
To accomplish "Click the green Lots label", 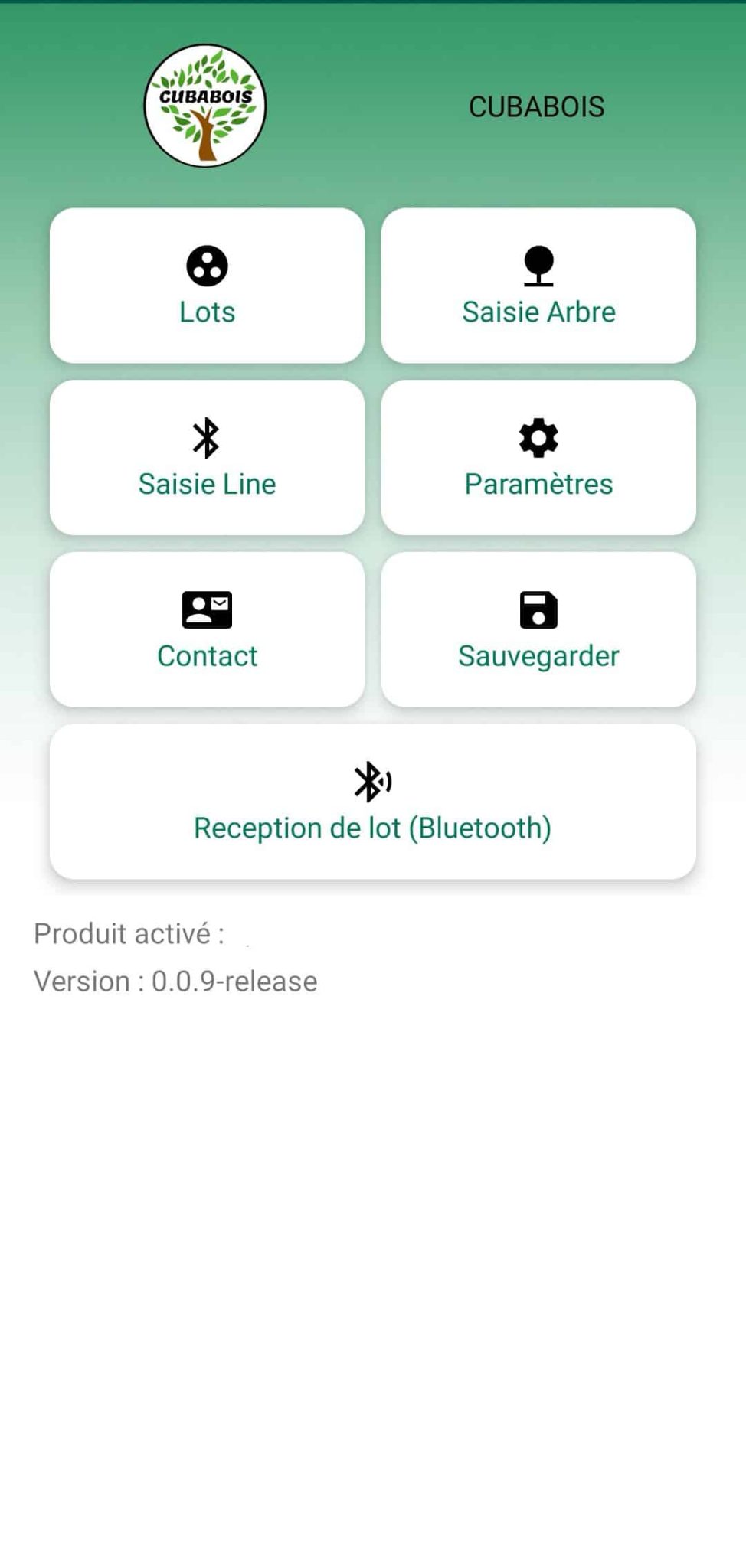I will tap(207, 312).
